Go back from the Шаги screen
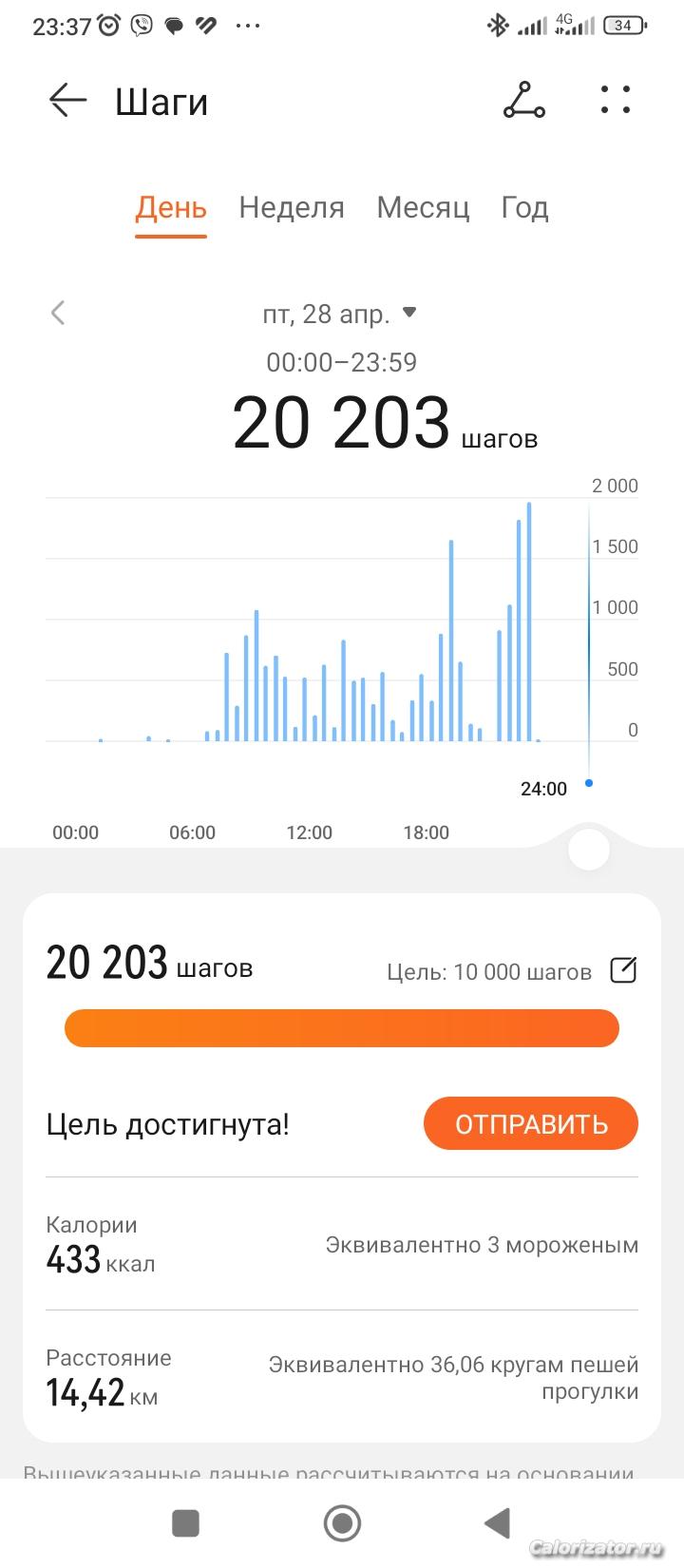Screen dimensions: 684x1568 pos(67,100)
